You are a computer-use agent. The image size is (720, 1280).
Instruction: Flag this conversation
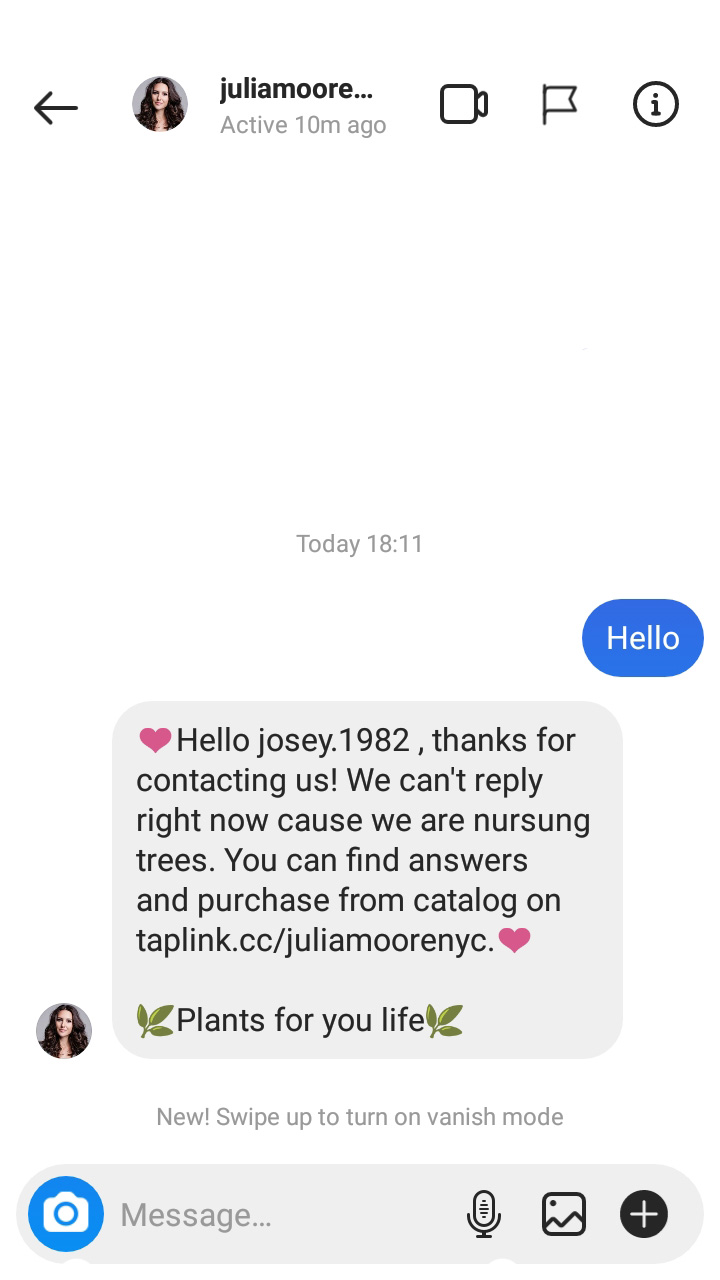click(x=559, y=104)
